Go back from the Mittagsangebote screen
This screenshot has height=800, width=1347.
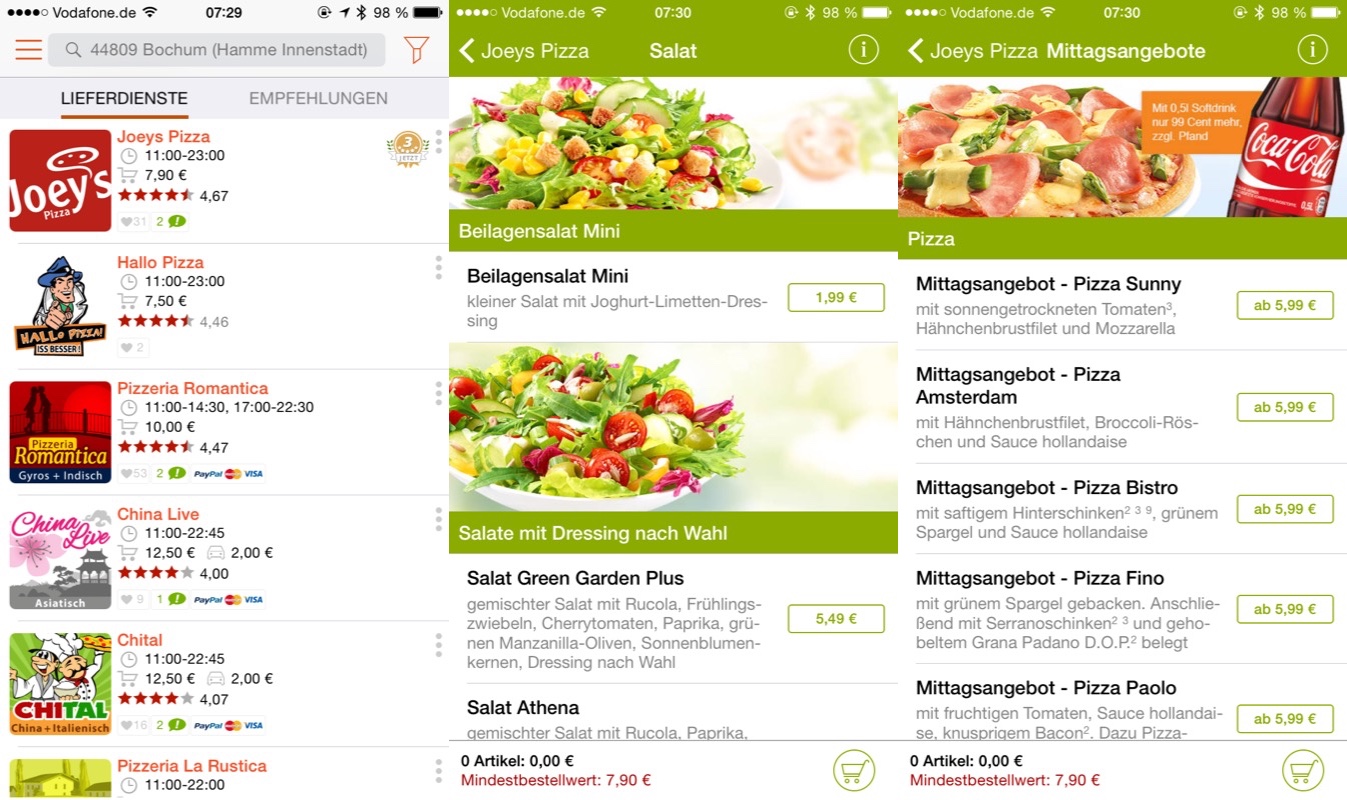click(917, 51)
